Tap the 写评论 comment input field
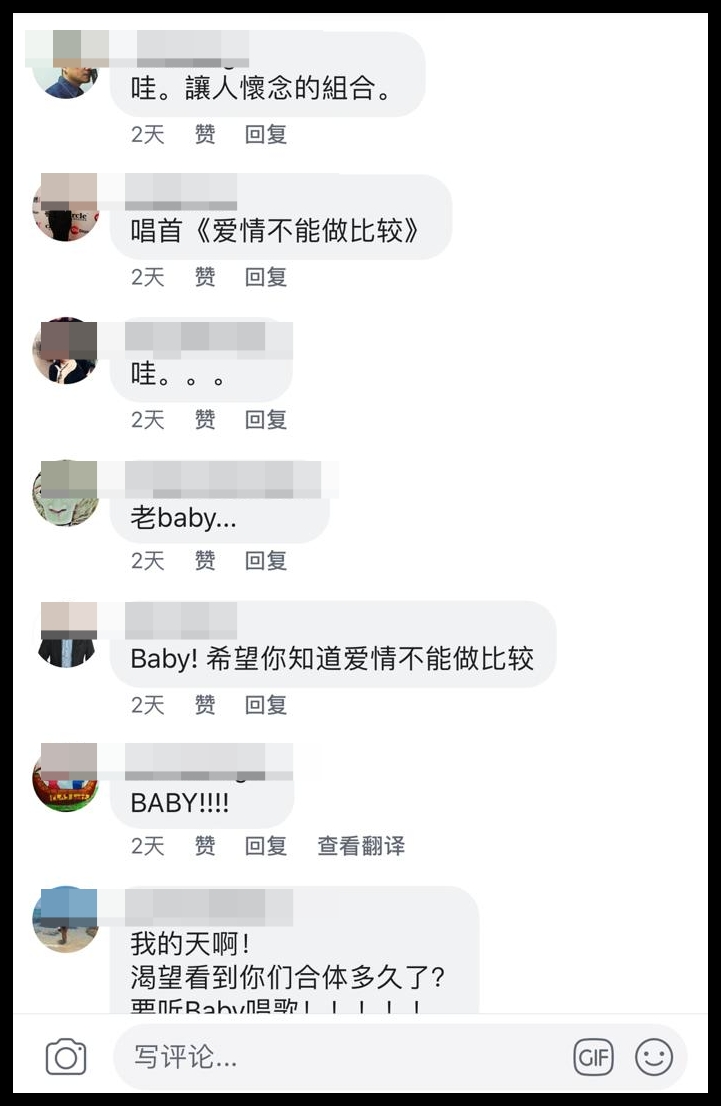 (340, 1057)
